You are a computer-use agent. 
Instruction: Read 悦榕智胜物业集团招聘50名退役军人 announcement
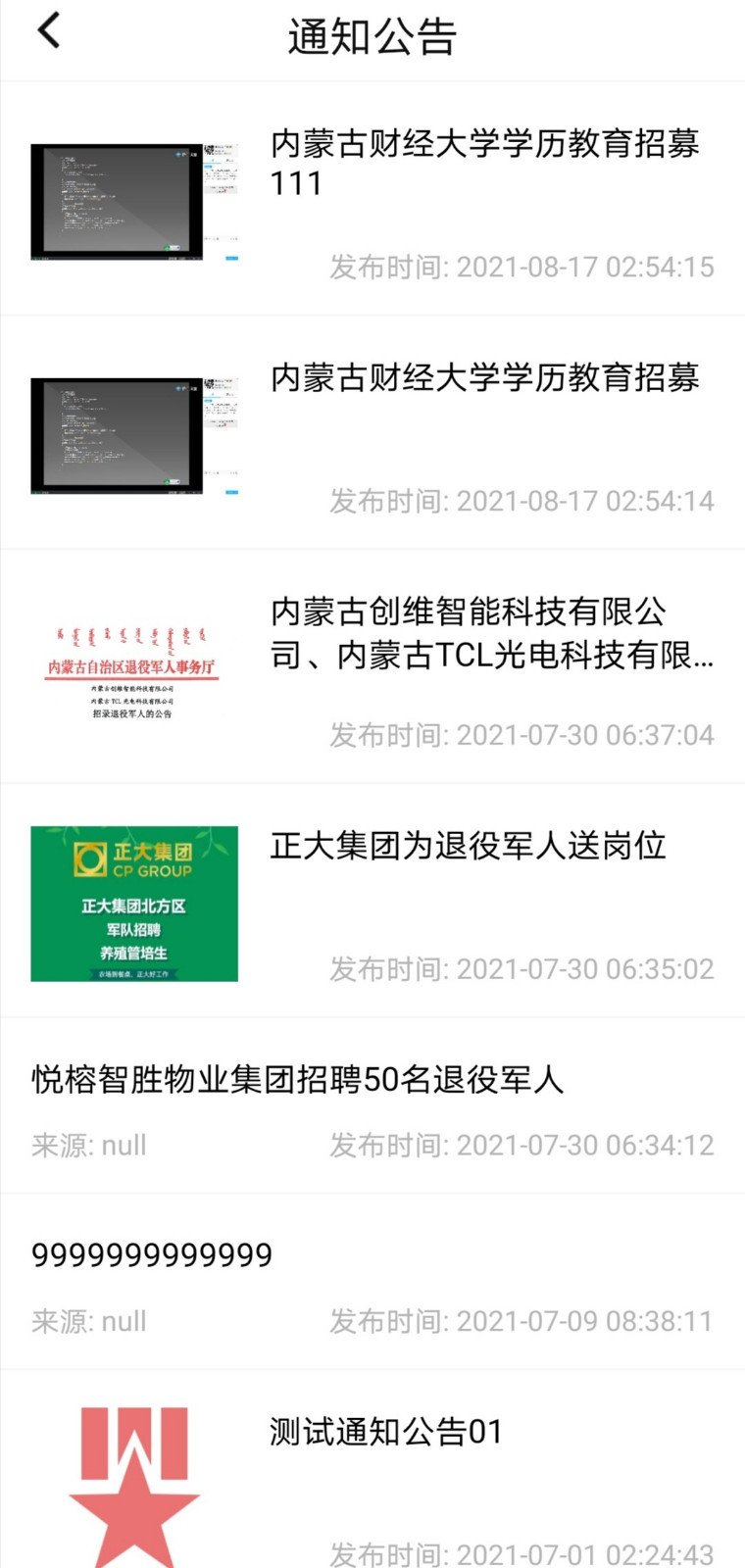click(x=298, y=1080)
